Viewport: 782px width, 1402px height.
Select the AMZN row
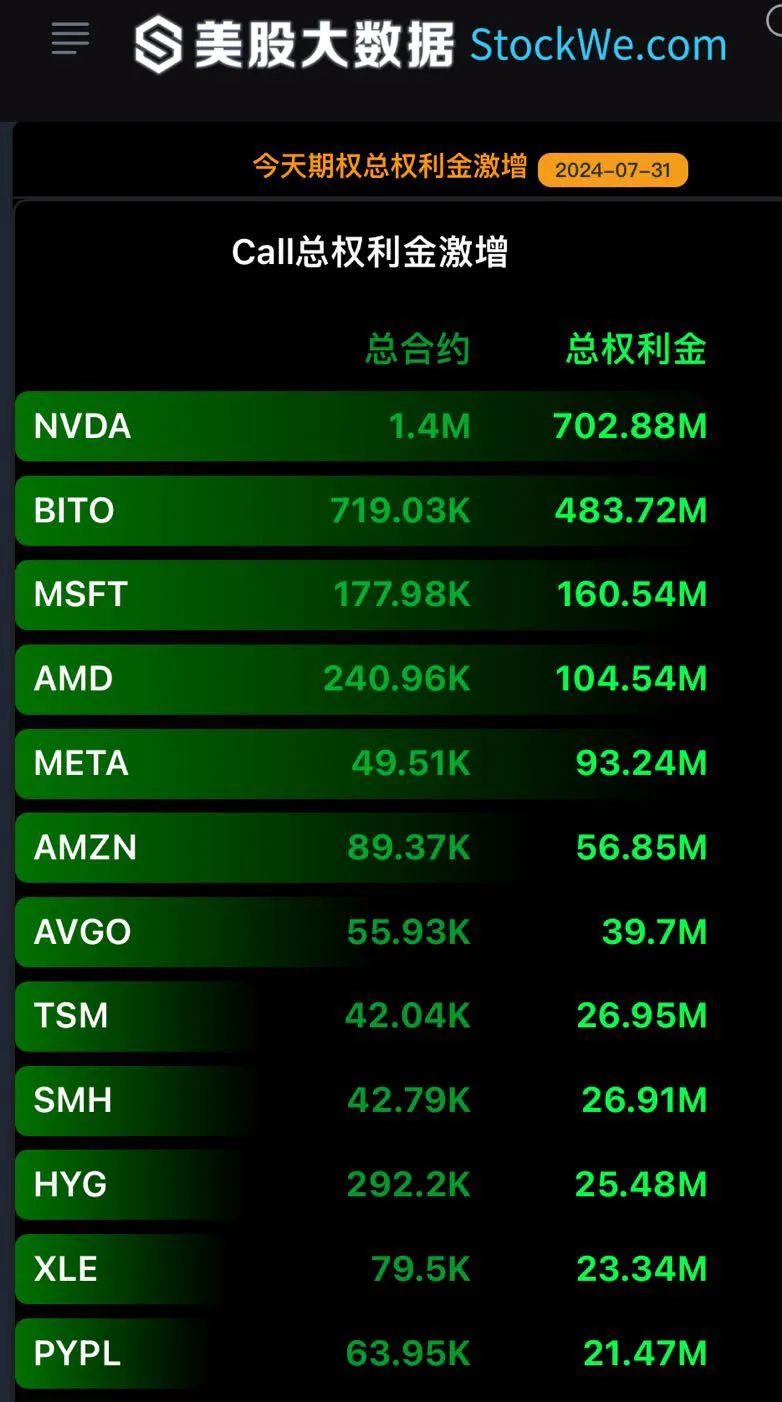[x=362, y=847]
